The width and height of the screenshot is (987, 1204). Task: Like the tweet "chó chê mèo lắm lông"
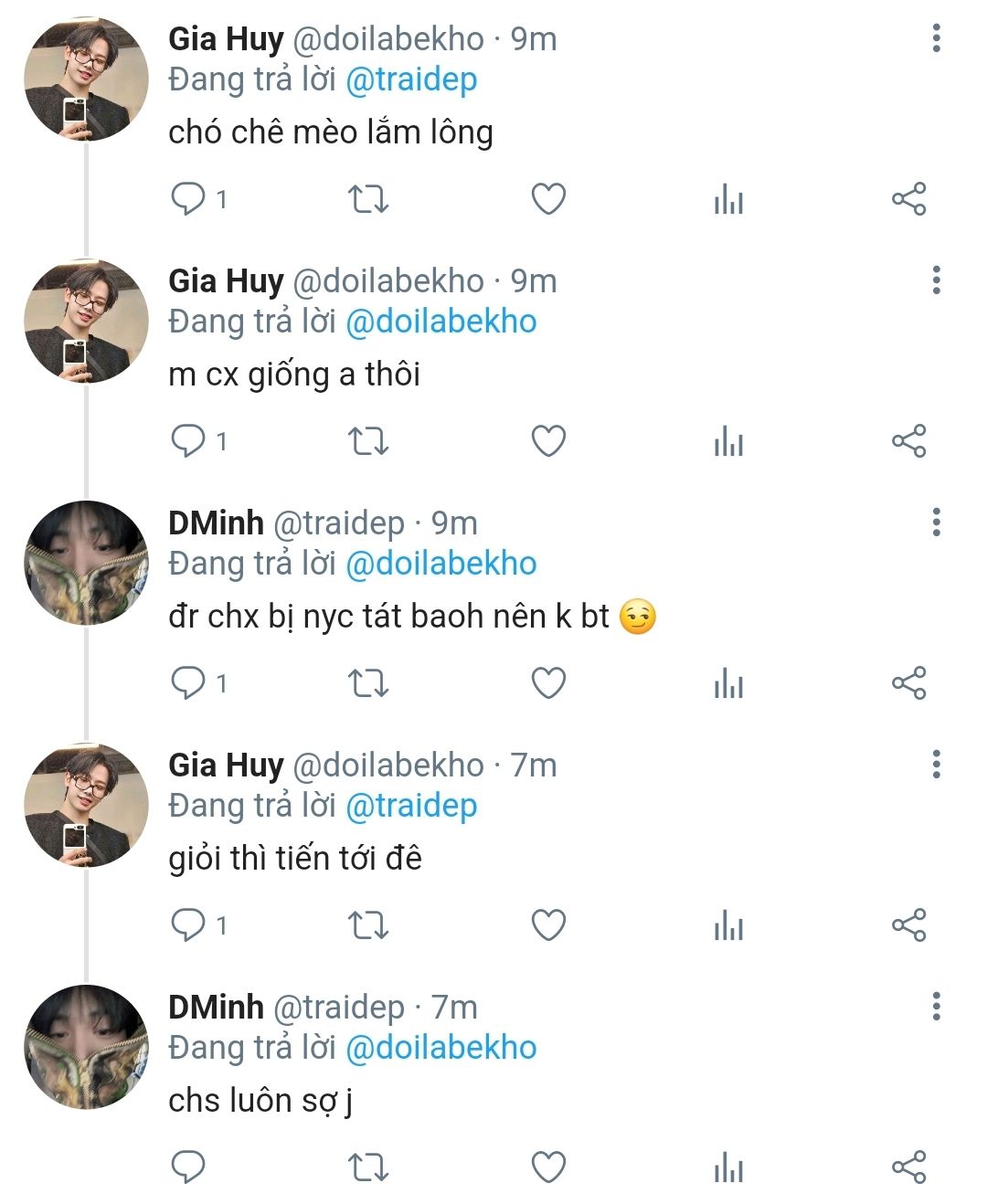pyautogui.click(x=548, y=199)
